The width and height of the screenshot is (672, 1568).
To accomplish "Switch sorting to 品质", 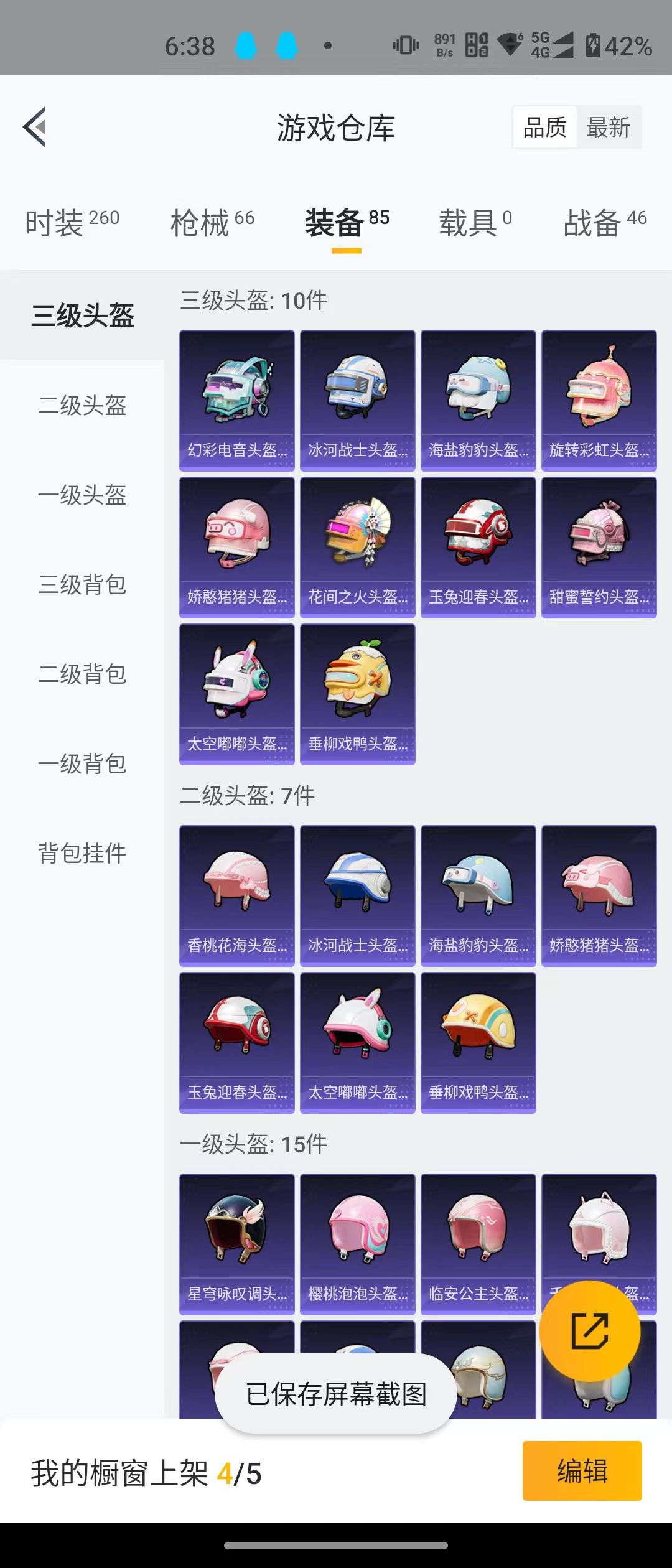I will [544, 127].
